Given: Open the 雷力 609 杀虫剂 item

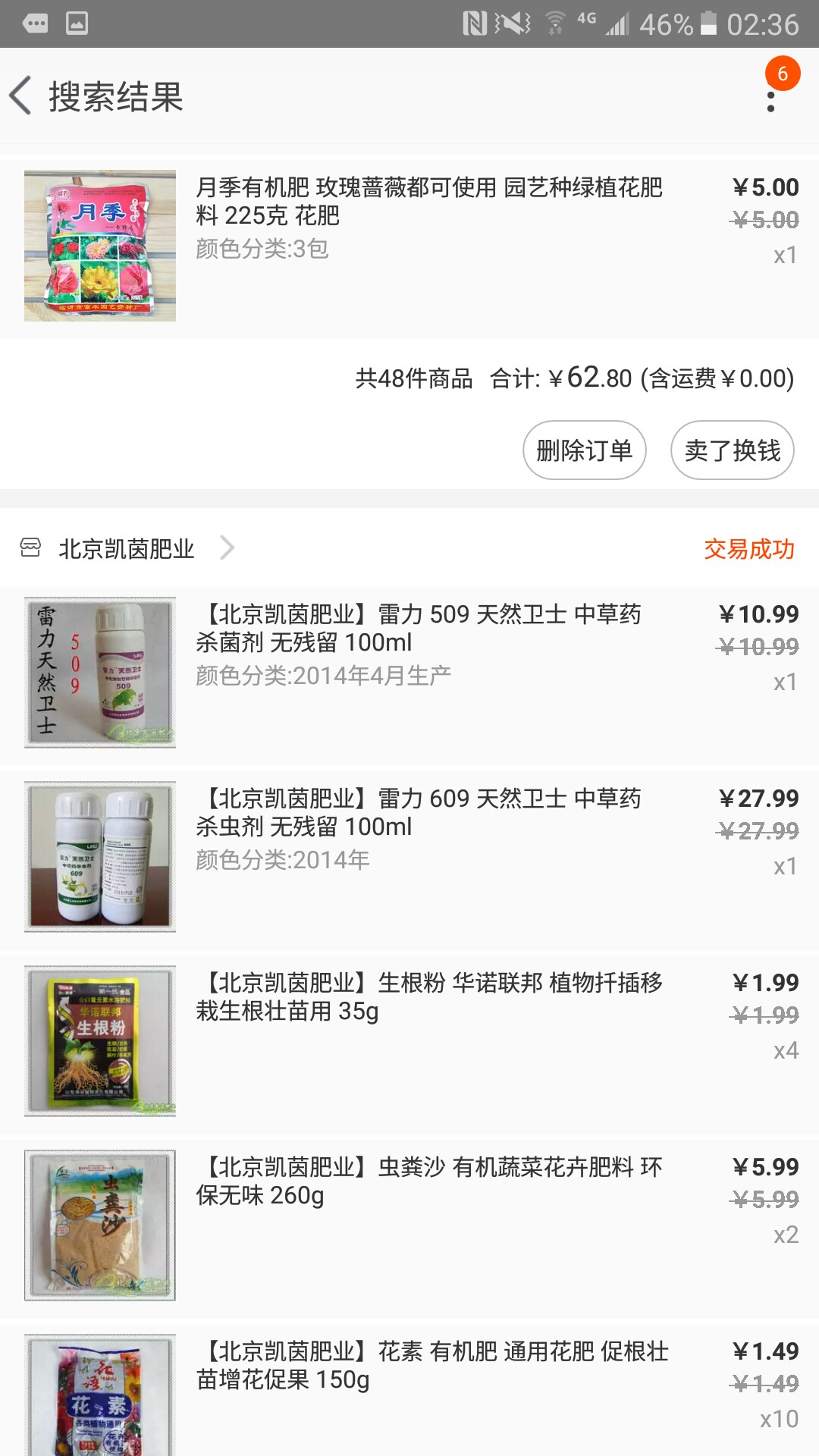Looking at the screenshot, I should (x=409, y=858).
